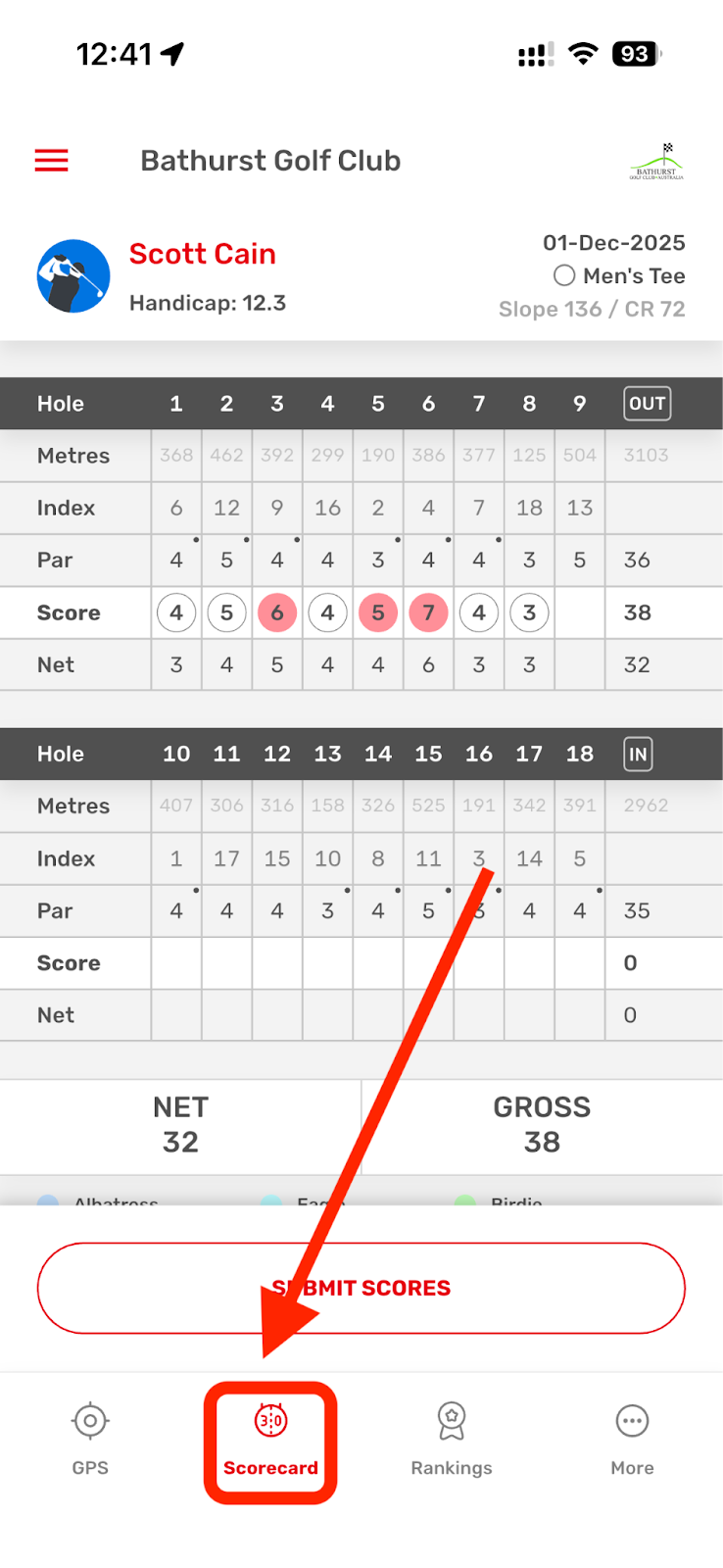Image resolution: width=723 pixels, height=1568 pixels.
Task: Open the hamburger drawer menu
Action: click(x=52, y=161)
